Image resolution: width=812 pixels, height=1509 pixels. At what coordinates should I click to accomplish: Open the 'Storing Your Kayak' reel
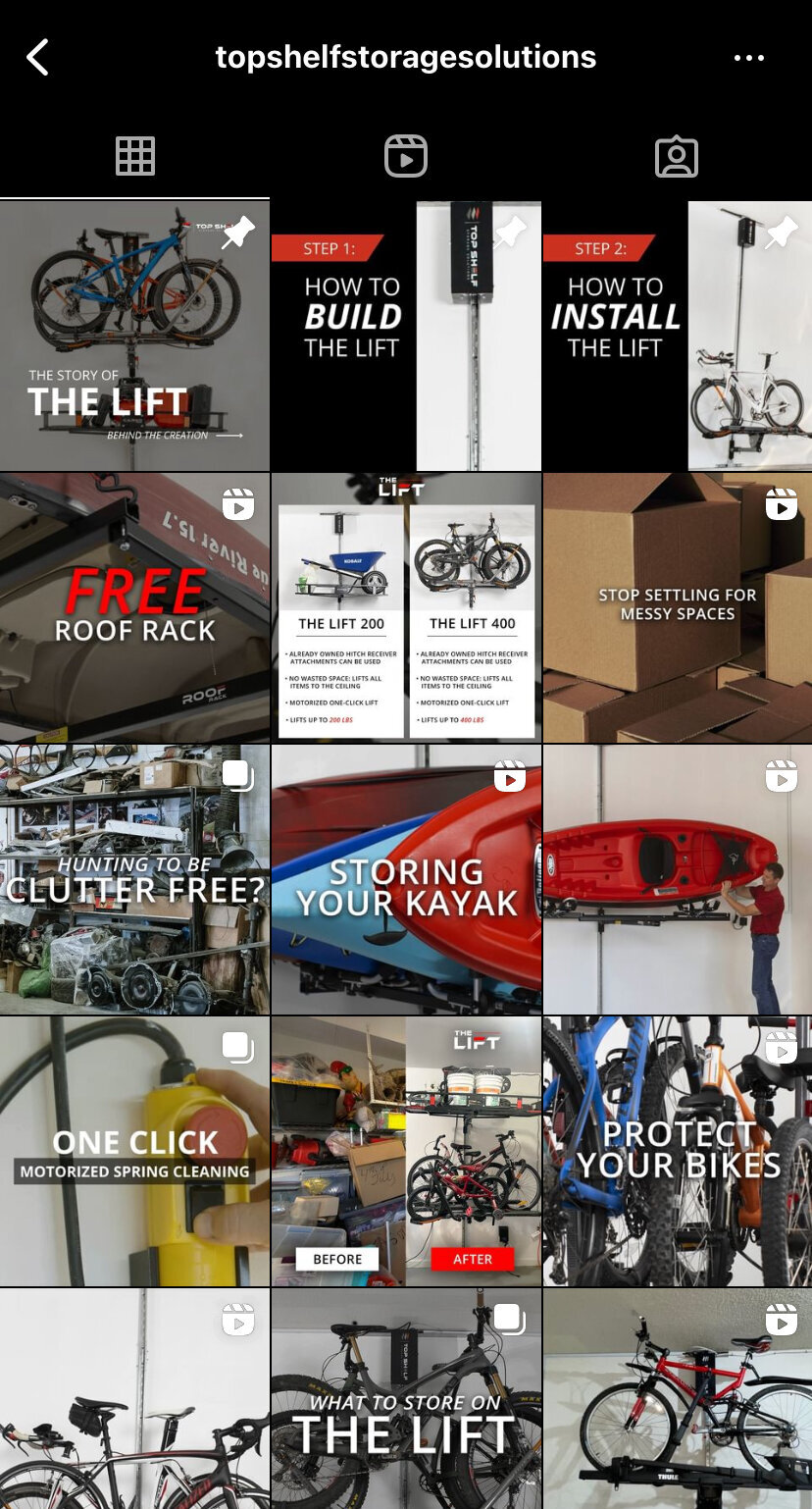click(x=406, y=879)
